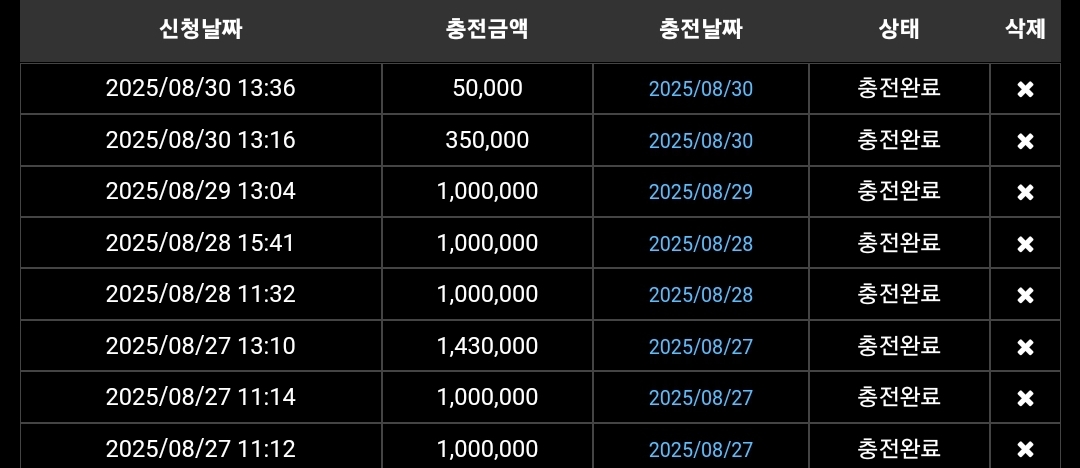Tap the X for the 2025/08/28 11:32 entry

click(x=1025, y=295)
